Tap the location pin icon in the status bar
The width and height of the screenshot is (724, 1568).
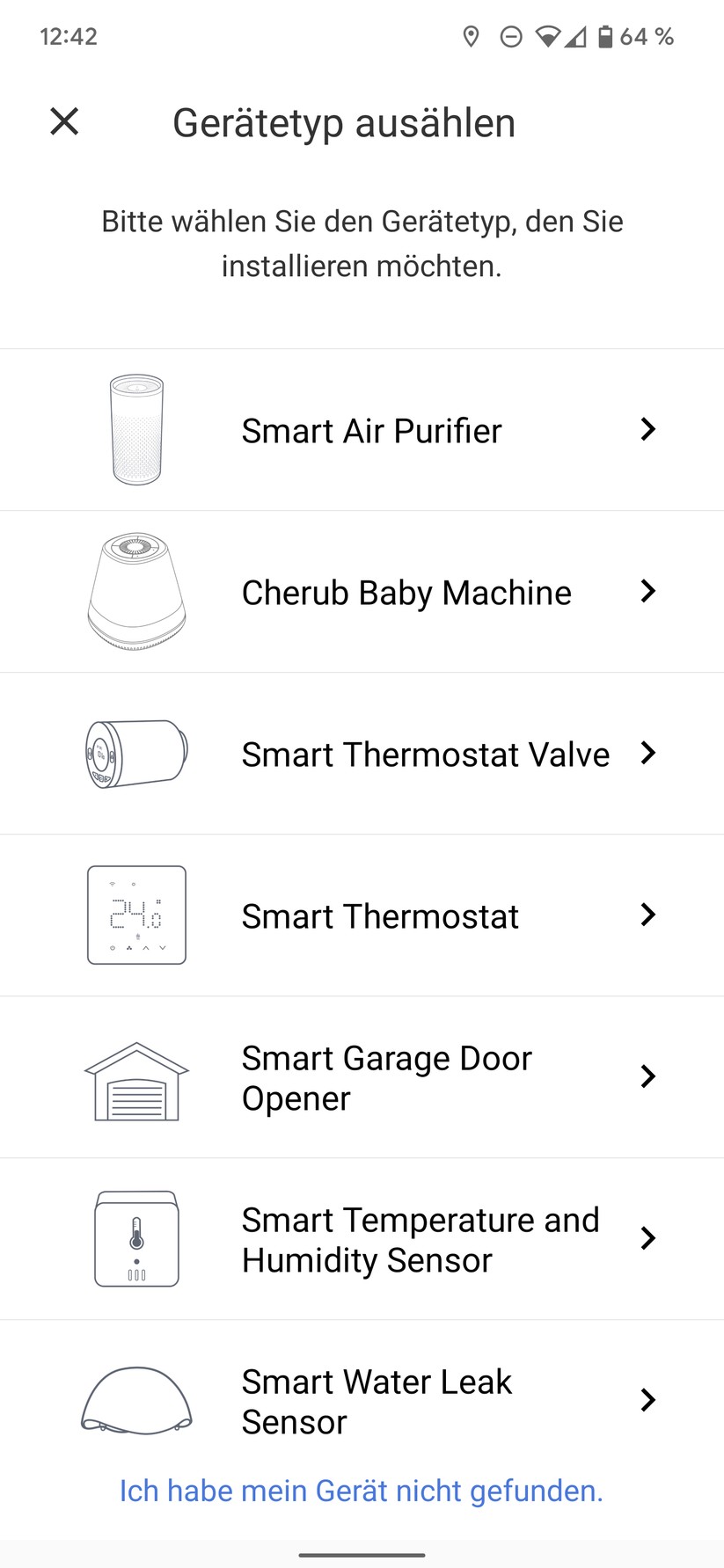click(x=472, y=37)
